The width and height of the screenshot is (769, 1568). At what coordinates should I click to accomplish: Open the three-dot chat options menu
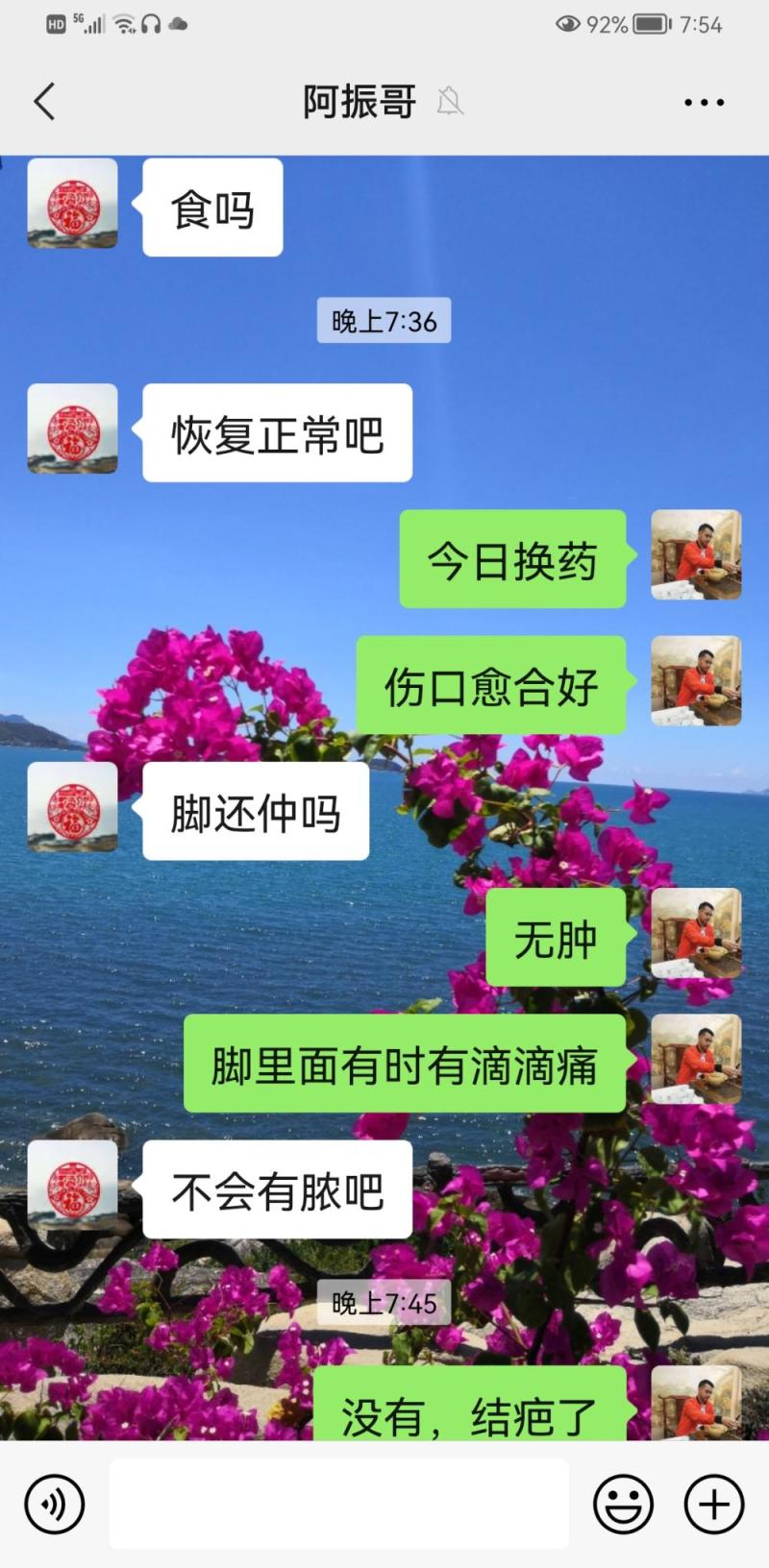[704, 102]
